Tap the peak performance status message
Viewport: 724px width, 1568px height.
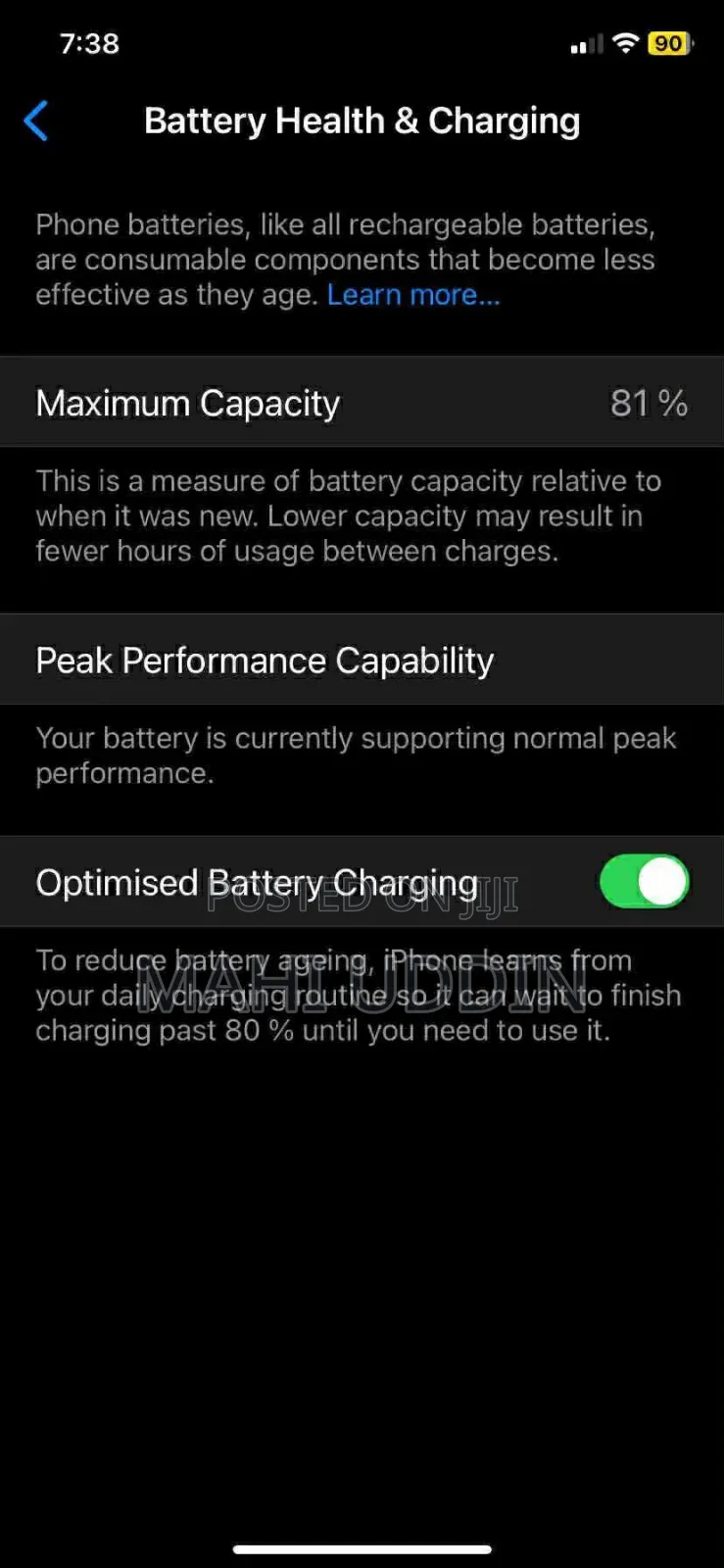356,755
